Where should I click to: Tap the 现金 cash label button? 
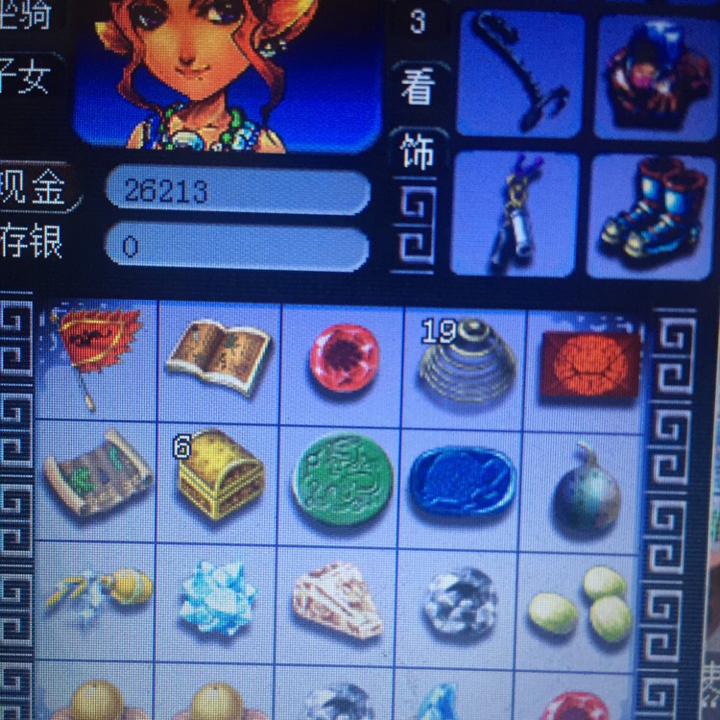coord(36,187)
